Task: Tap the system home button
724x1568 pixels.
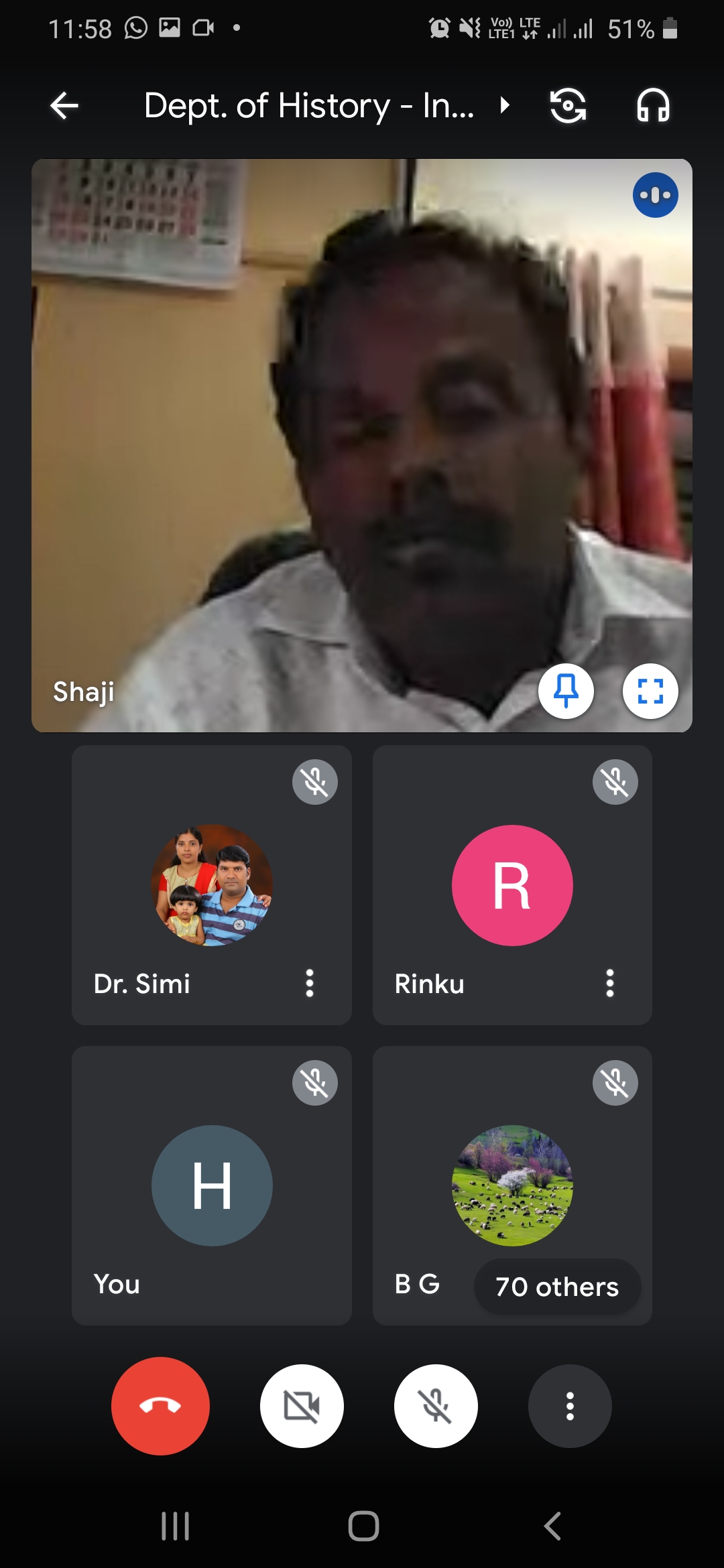Action: [x=363, y=1526]
